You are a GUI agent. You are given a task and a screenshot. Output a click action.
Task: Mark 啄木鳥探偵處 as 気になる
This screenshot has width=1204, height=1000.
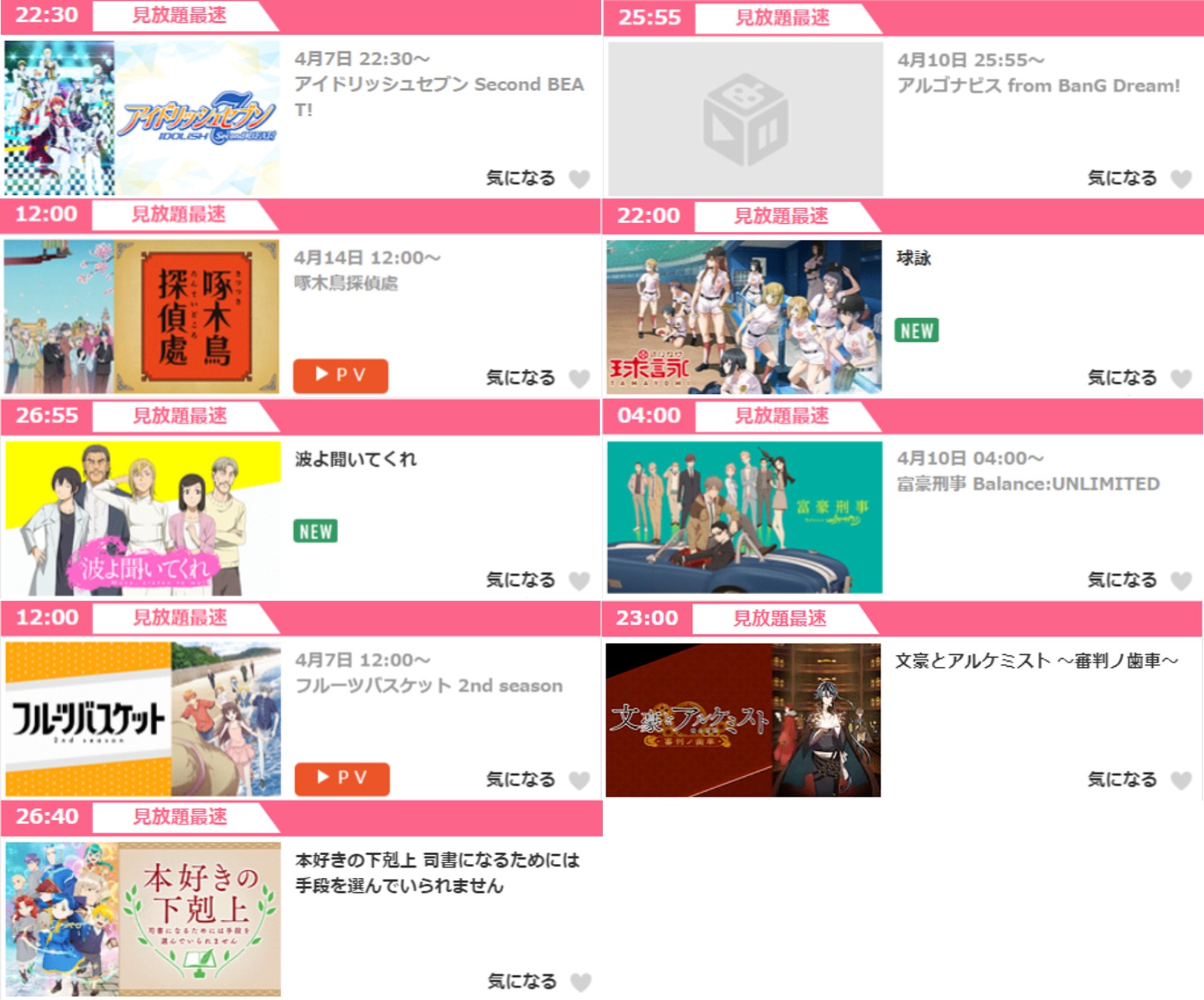pos(579,378)
